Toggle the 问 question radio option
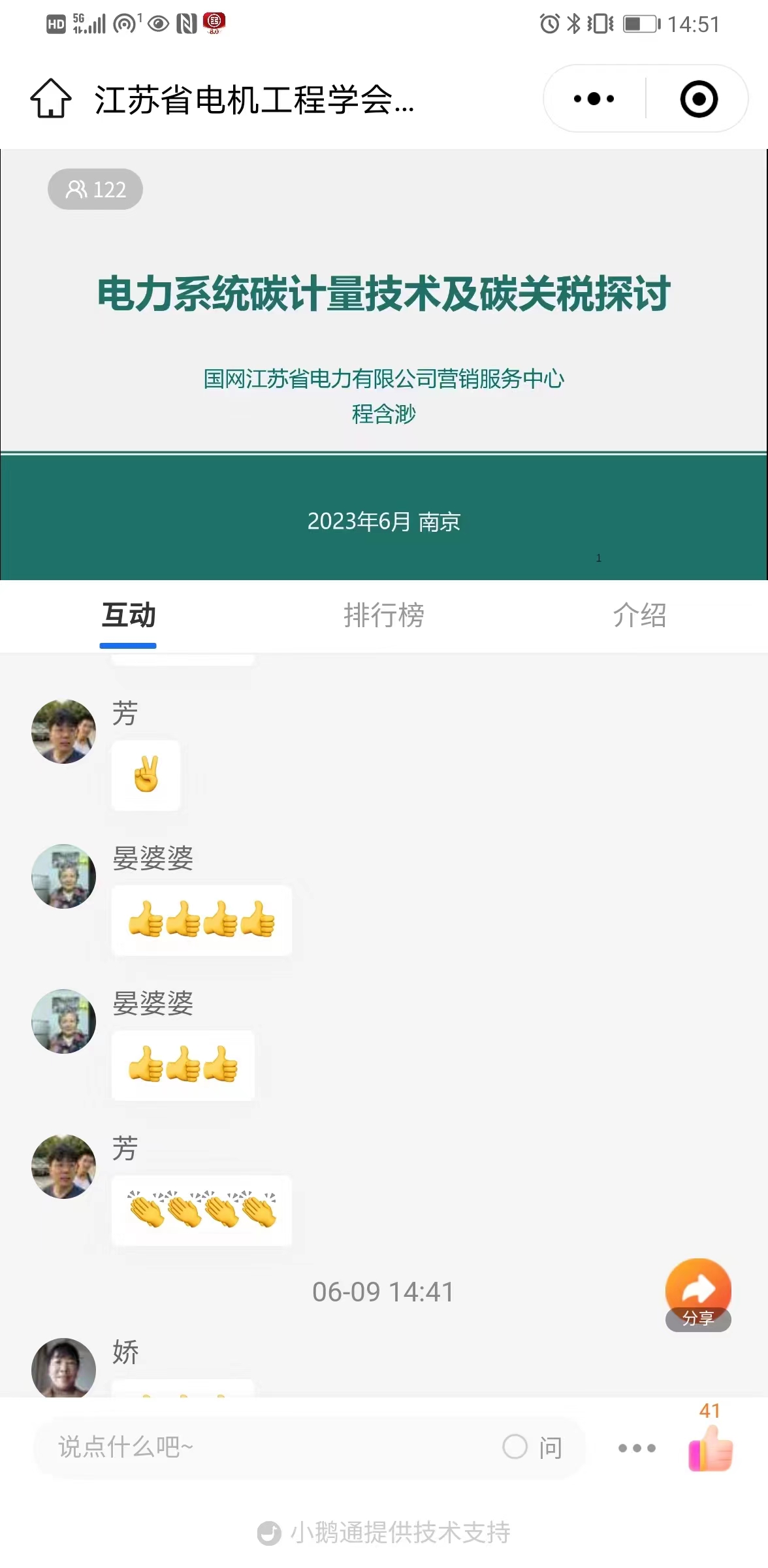This screenshot has width=768, height=1568. [x=515, y=1446]
